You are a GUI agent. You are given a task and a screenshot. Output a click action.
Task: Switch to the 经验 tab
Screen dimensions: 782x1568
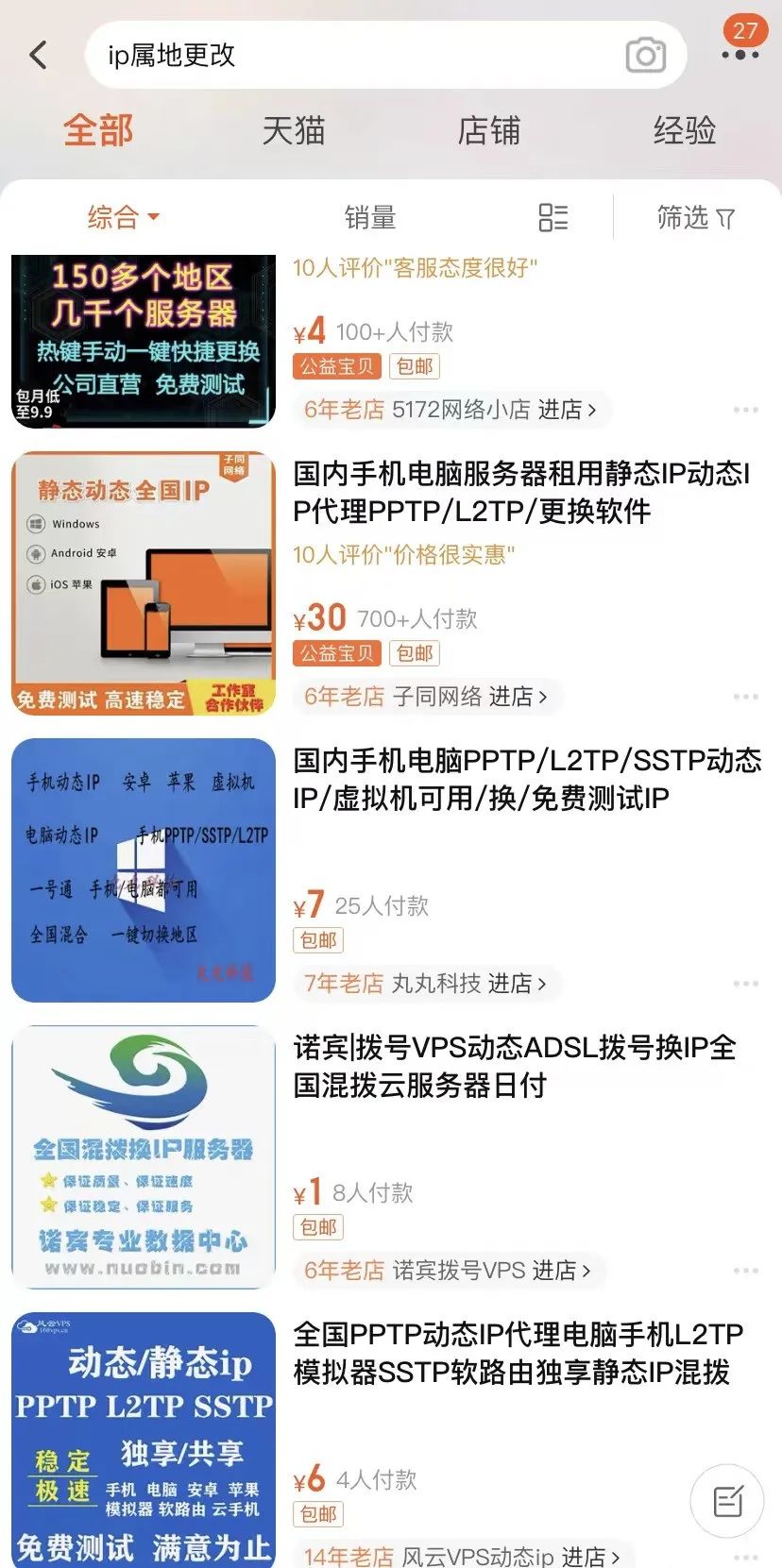[x=685, y=130]
